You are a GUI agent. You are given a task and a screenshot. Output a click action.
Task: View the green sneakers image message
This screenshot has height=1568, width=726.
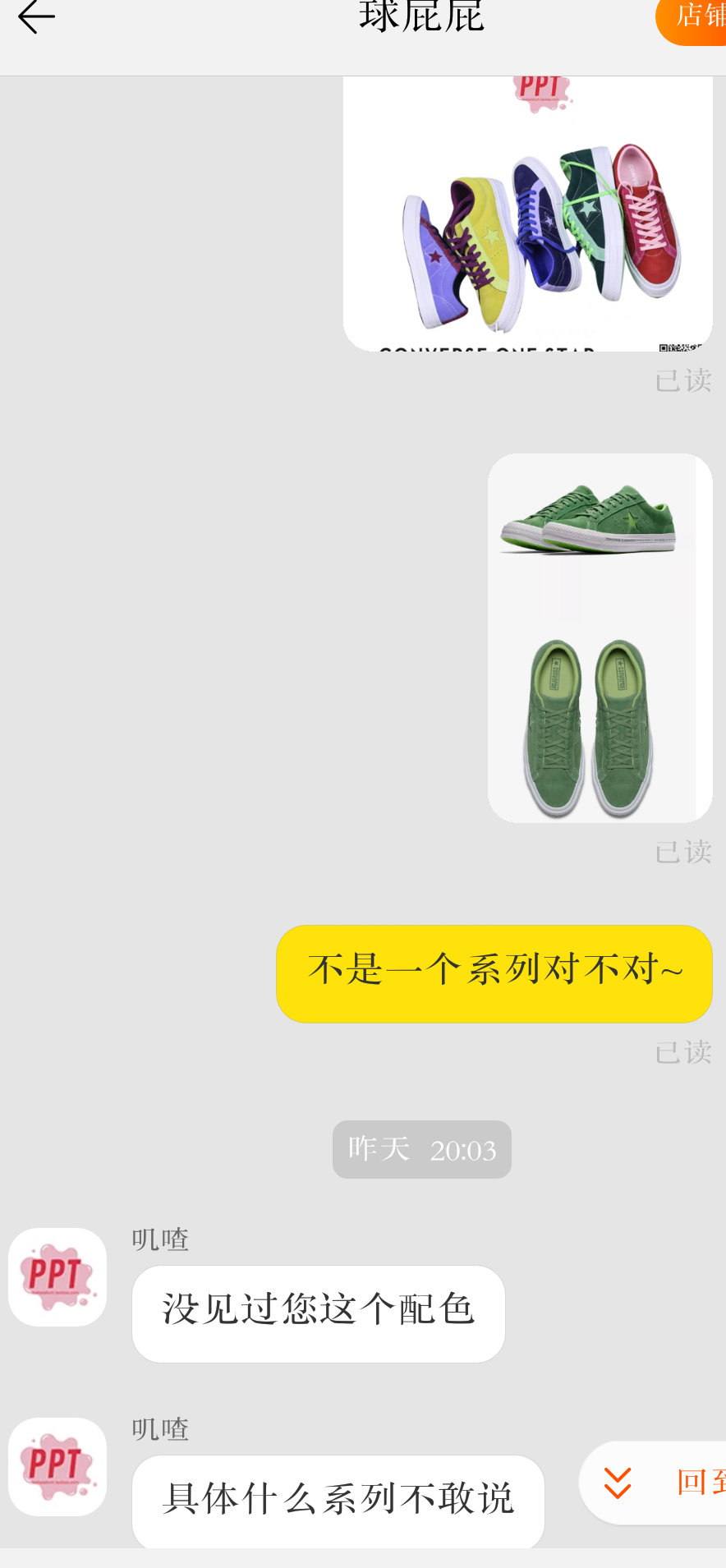pyautogui.click(x=600, y=637)
